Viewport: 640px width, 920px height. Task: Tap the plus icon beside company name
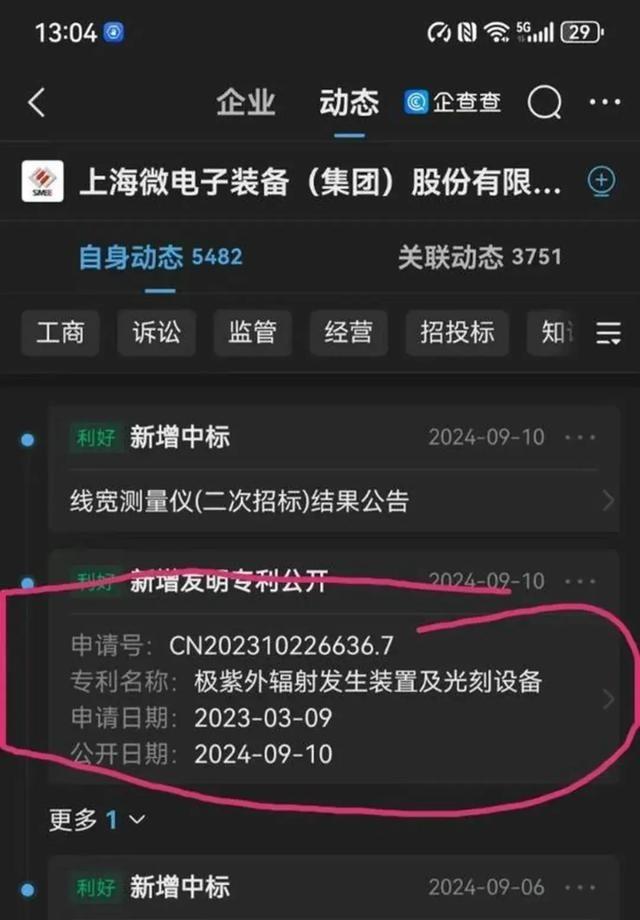point(600,182)
